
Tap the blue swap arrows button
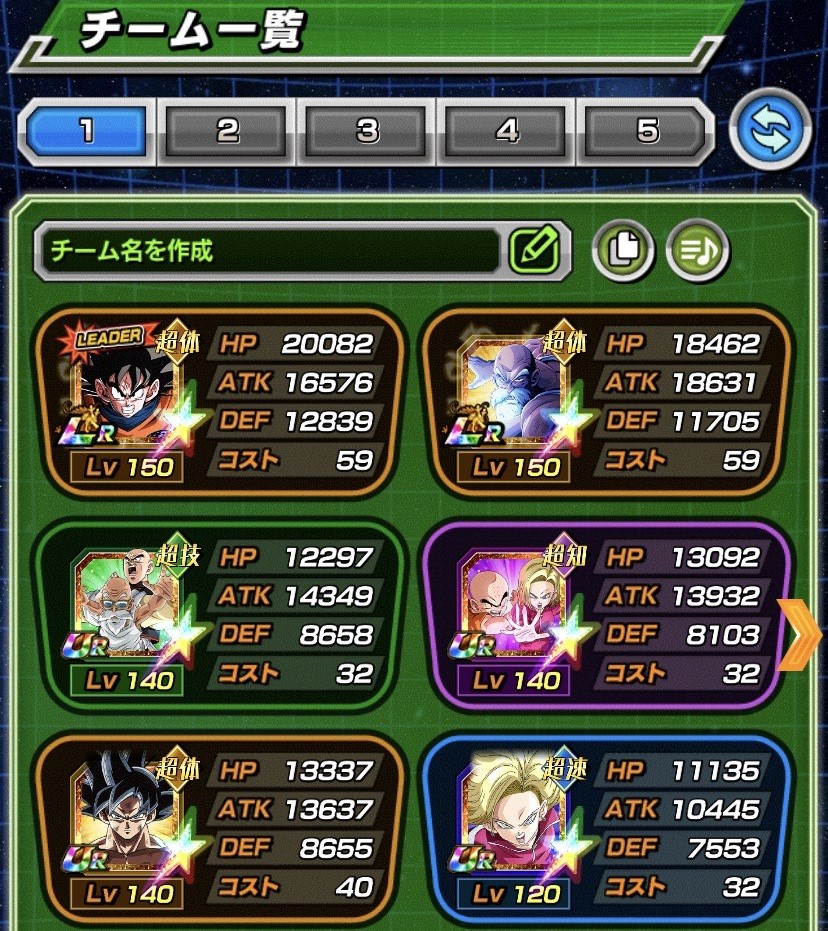tap(771, 130)
